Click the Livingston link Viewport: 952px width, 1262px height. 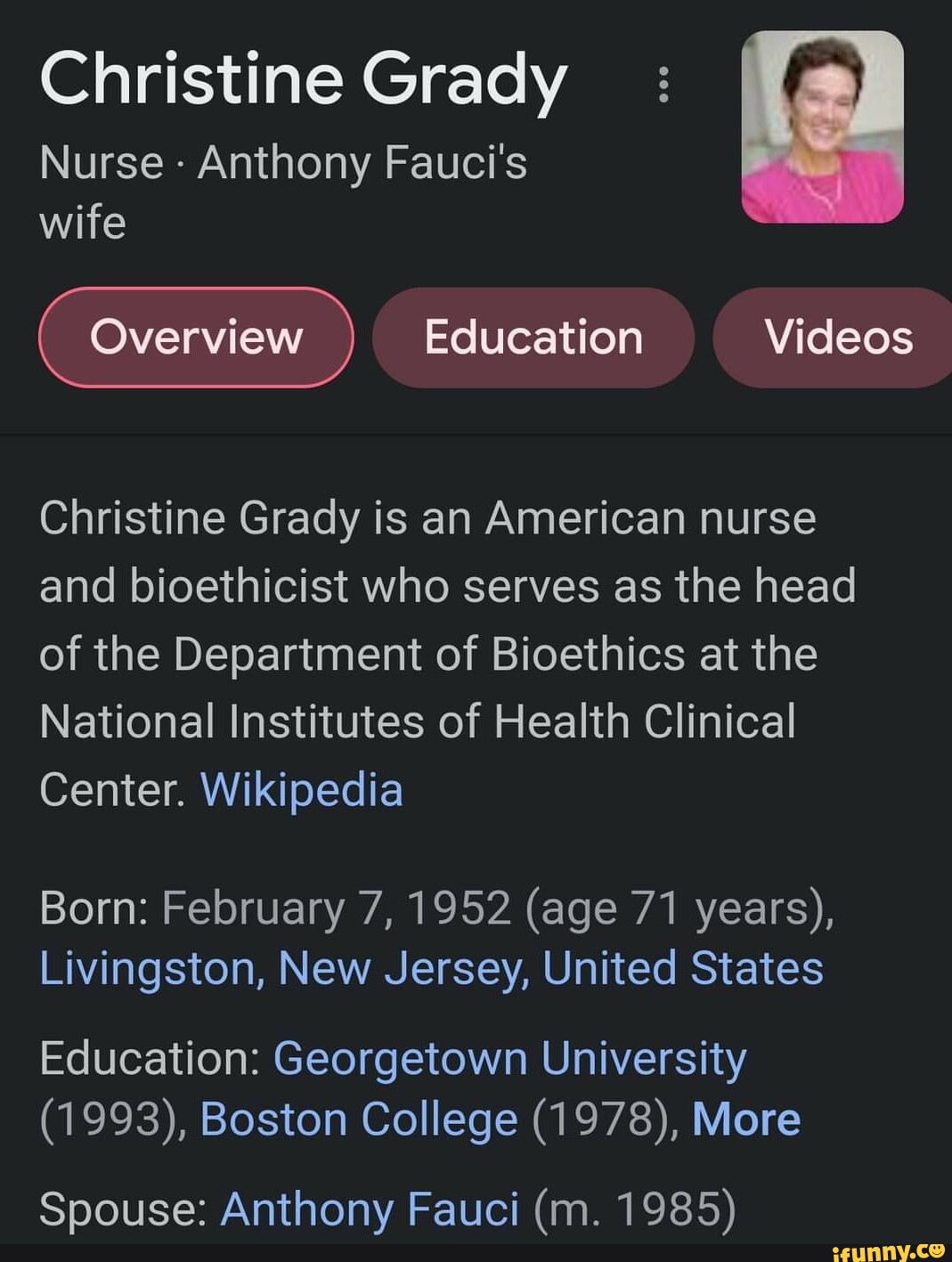click(x=145, y=967)
